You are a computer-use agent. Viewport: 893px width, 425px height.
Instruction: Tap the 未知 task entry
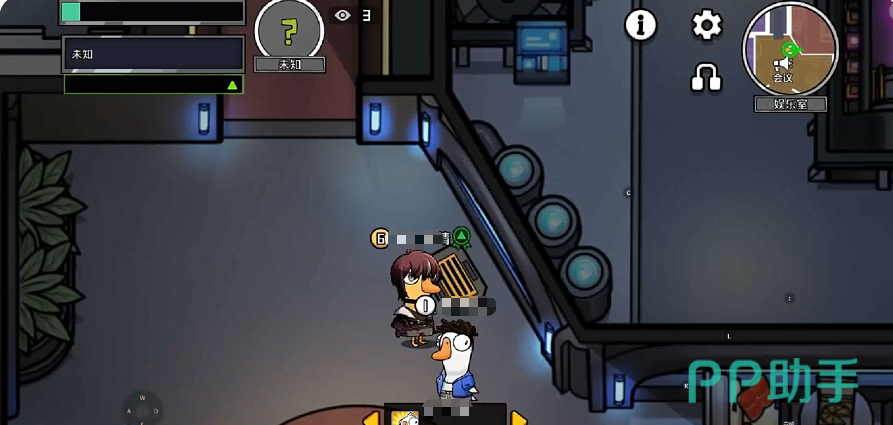tap(153, 53)
